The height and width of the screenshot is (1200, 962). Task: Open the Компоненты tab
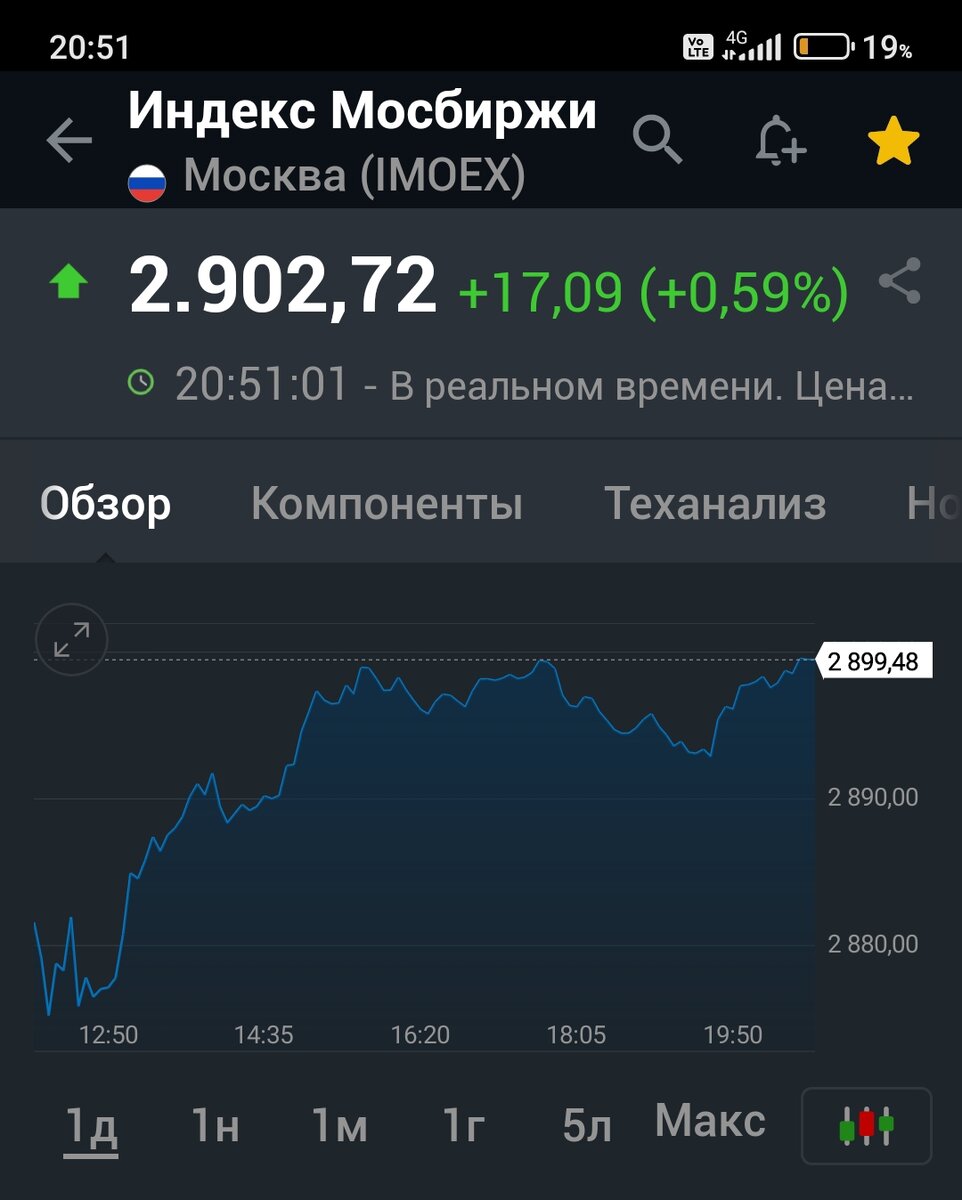(388, 503)
